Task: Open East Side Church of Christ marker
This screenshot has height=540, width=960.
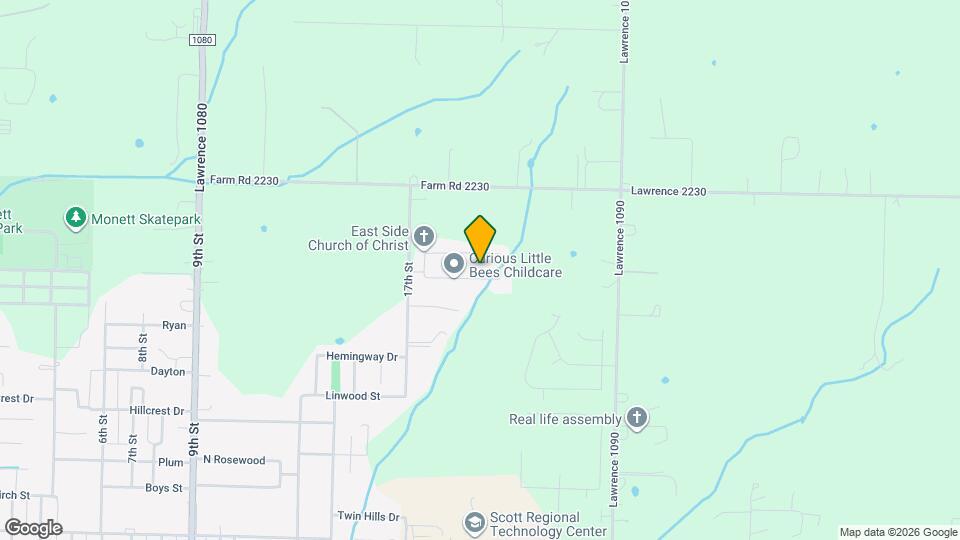Action: point(424,237)
